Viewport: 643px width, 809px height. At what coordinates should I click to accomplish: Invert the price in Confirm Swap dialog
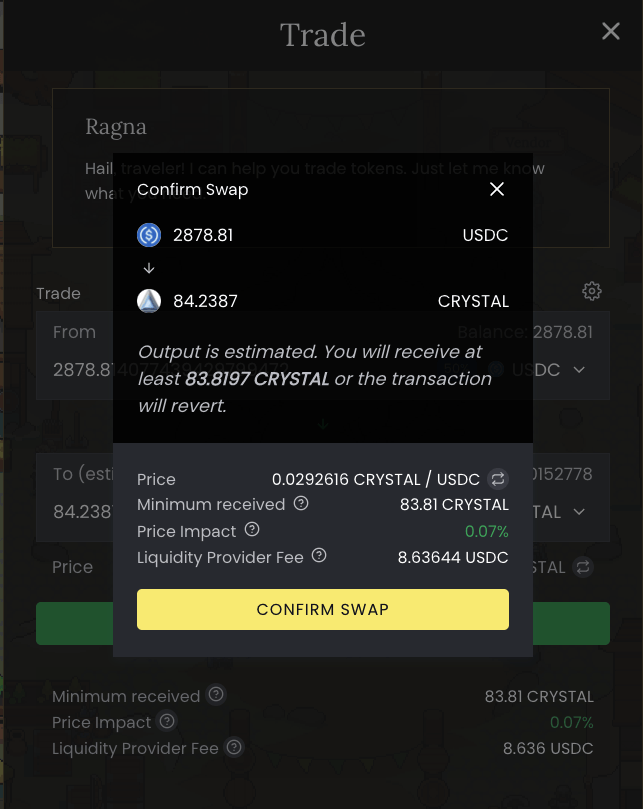pyautogui.click(x=498, y=479)
